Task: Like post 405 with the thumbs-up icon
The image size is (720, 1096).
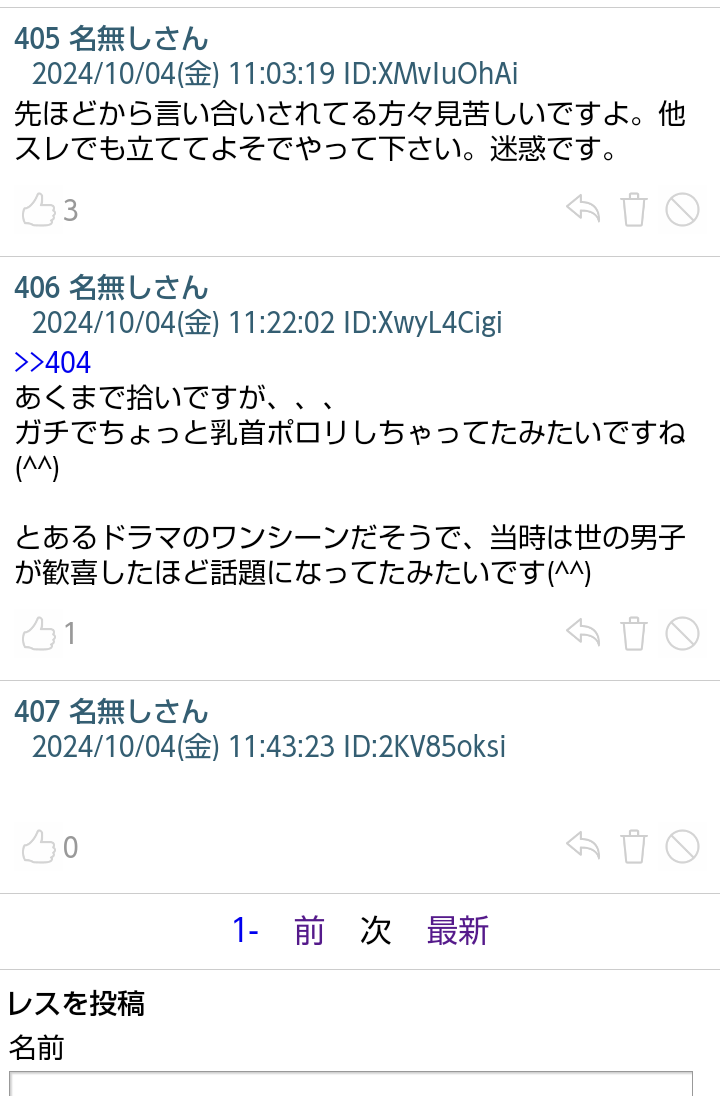Action: point(38,209)
